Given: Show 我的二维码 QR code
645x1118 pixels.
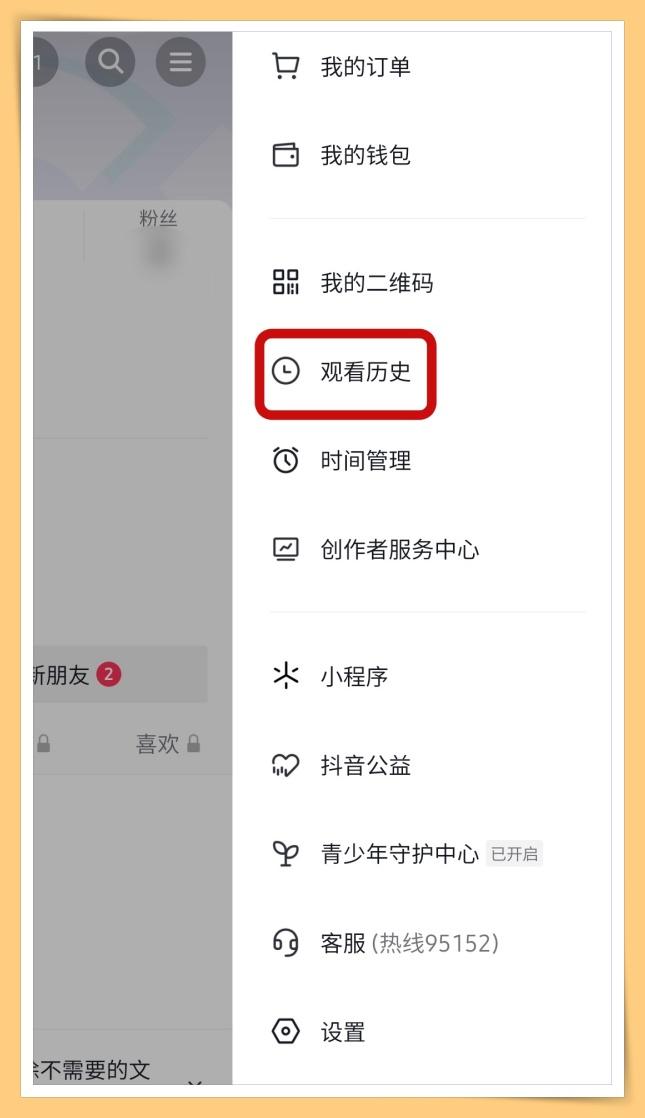Looking at the screenshot, I should coord(376,283).
